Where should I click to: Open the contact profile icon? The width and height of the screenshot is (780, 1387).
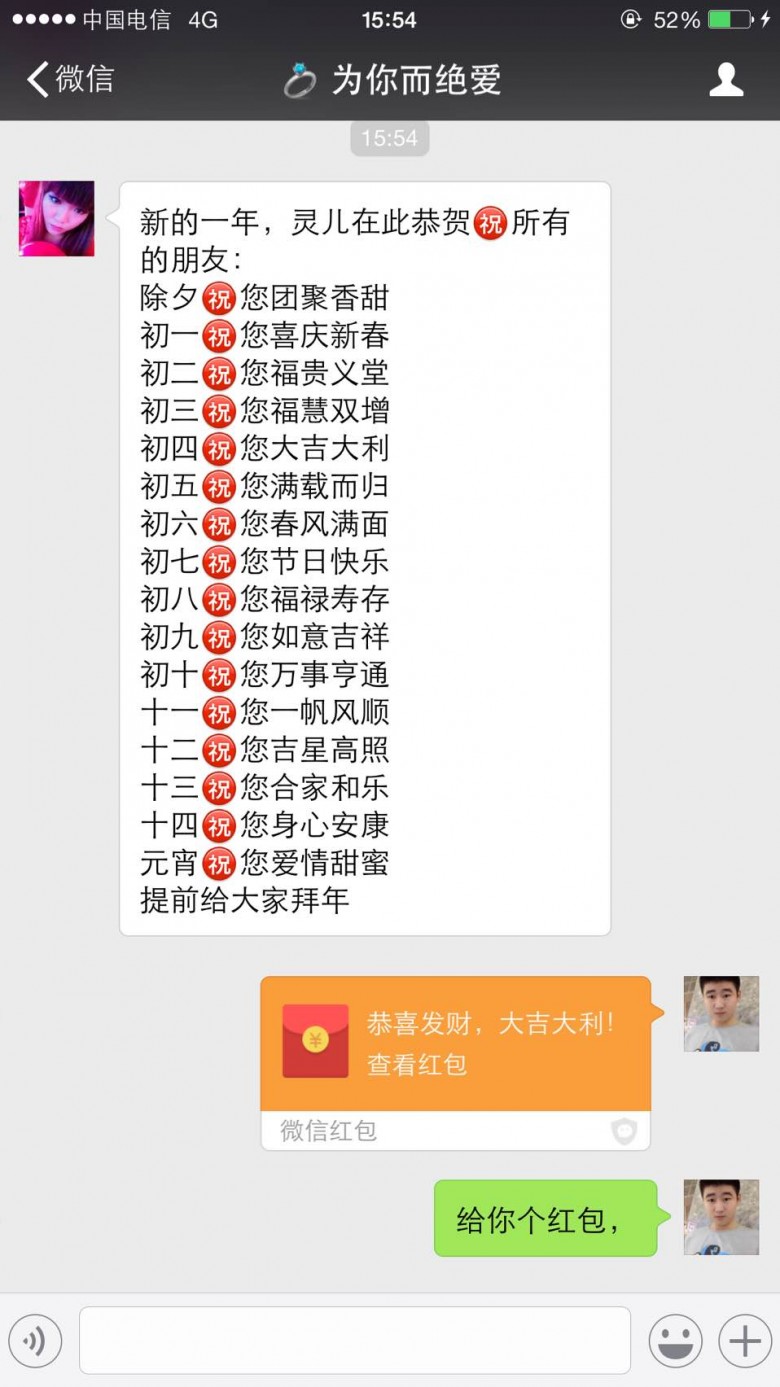(x=726, y=80)
